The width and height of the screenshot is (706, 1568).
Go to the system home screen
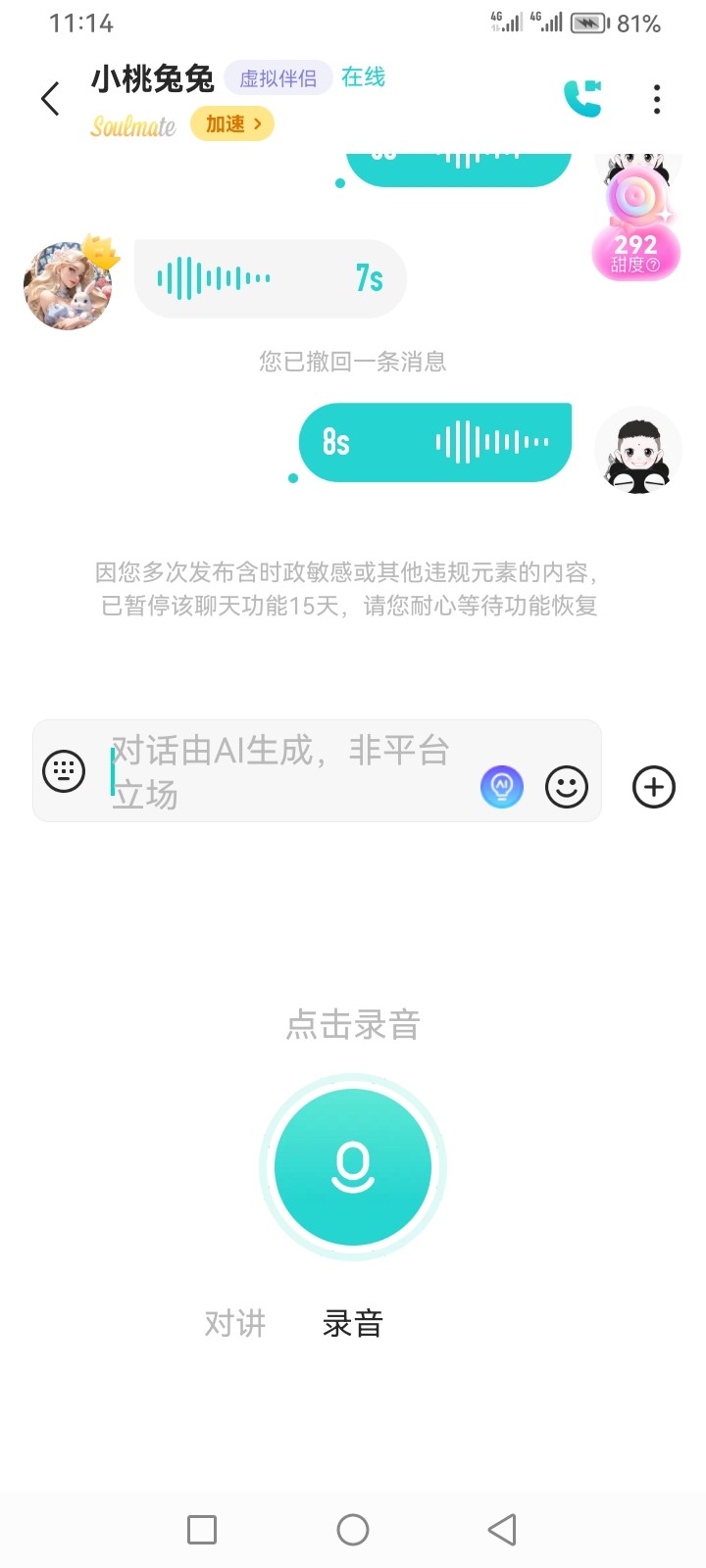point(353,1530)
